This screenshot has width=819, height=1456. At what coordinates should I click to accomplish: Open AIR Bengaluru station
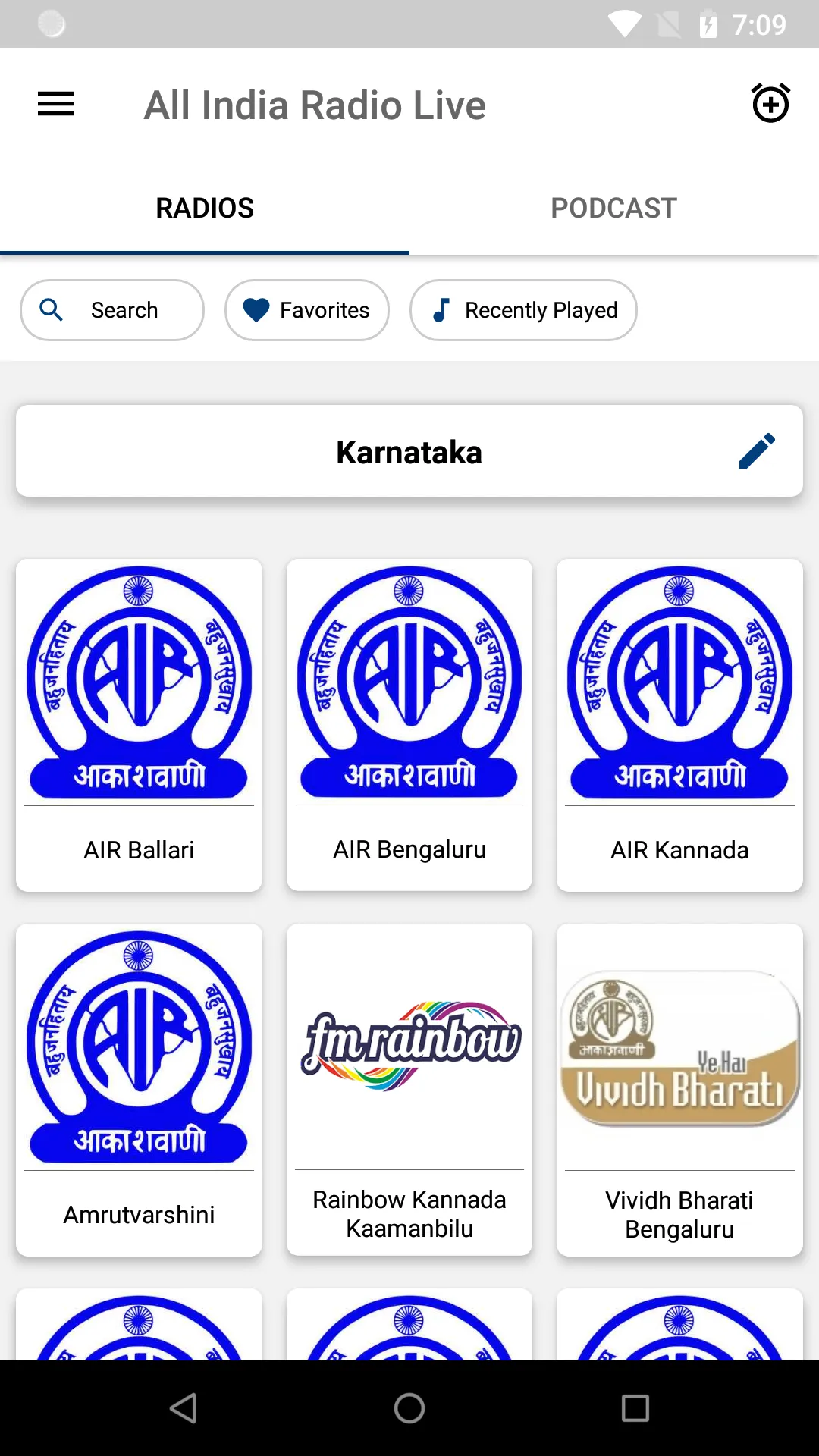[x=409, y=725]
